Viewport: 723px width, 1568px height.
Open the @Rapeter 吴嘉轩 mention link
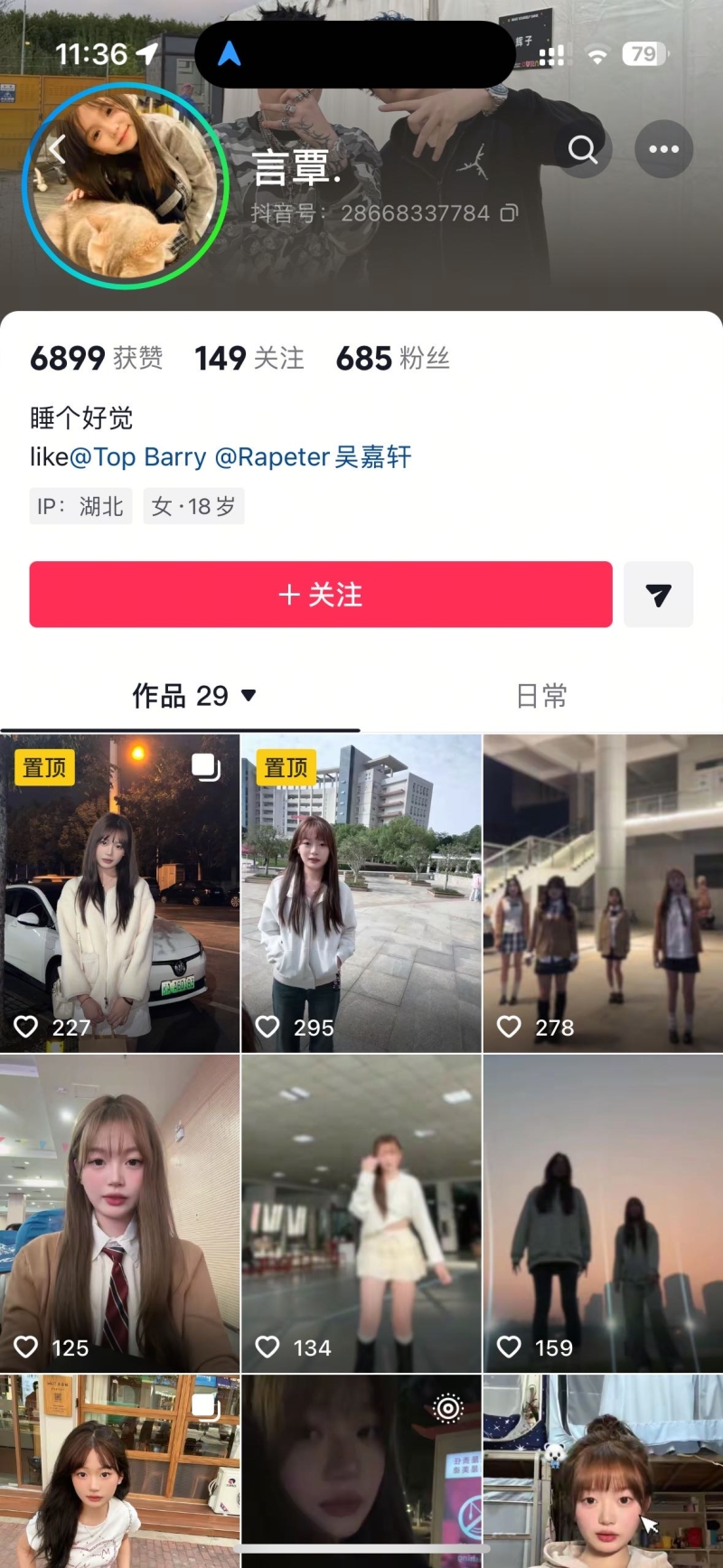point(313,457)
